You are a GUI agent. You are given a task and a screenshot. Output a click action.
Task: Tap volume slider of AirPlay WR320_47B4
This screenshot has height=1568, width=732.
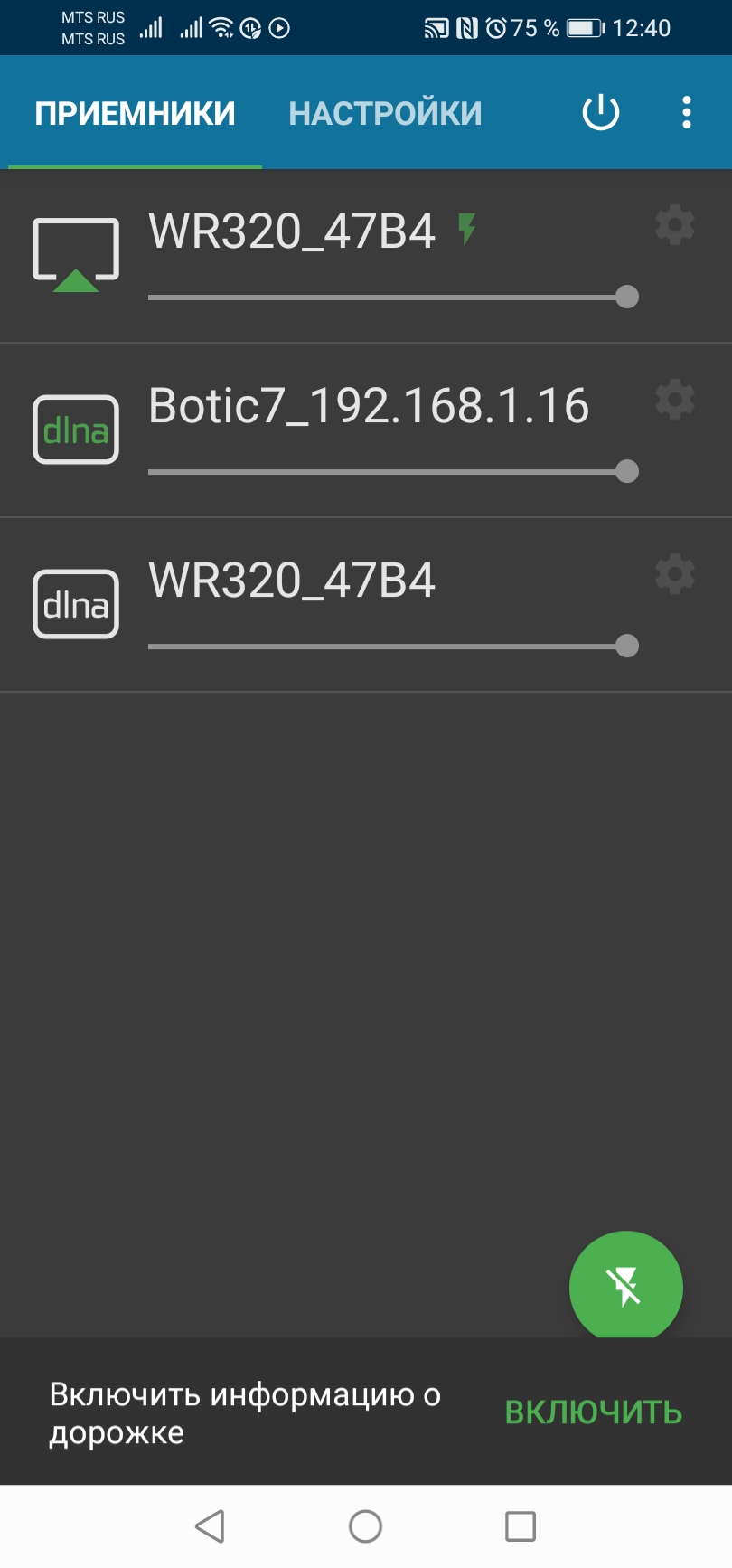tap(393, 297)
